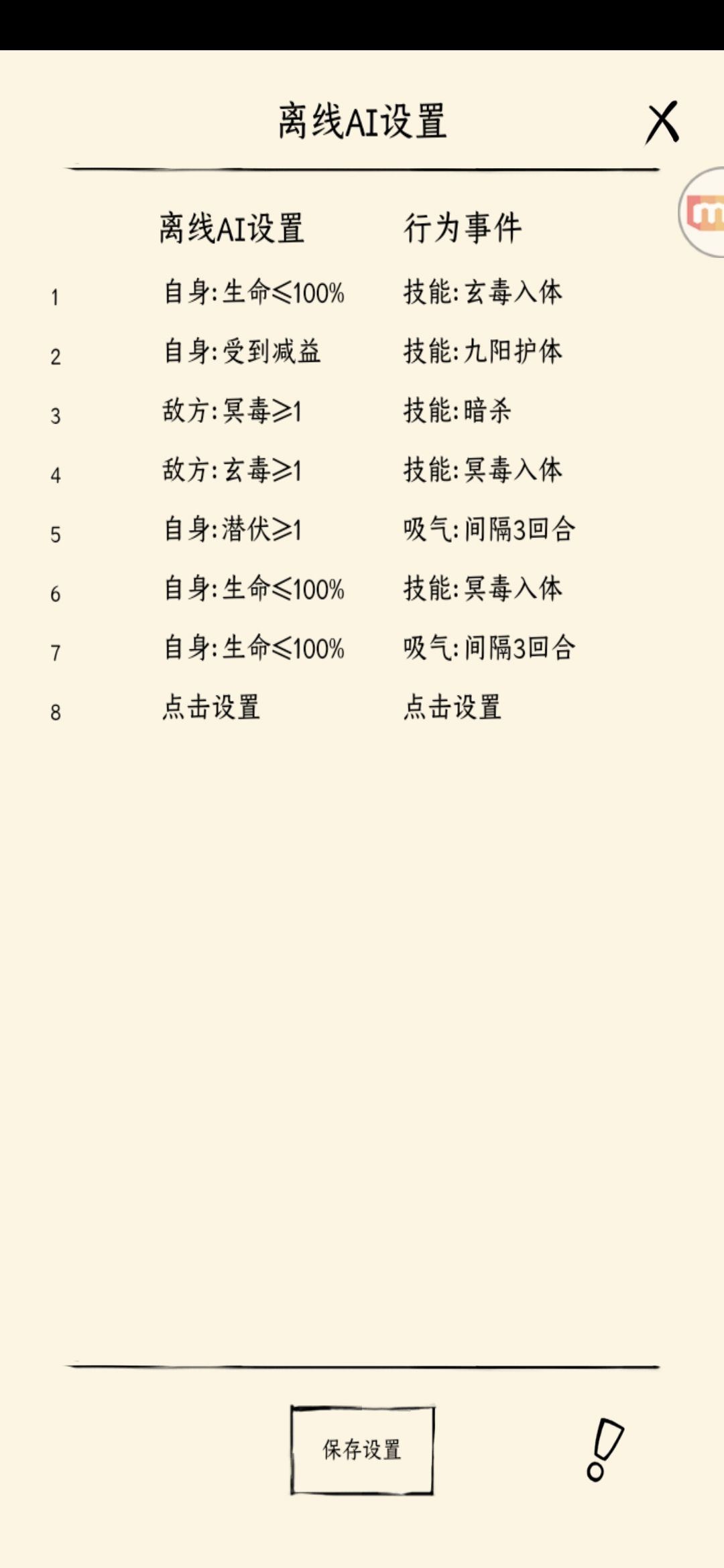Set row 8 action via 点击设置

point(452,707)
